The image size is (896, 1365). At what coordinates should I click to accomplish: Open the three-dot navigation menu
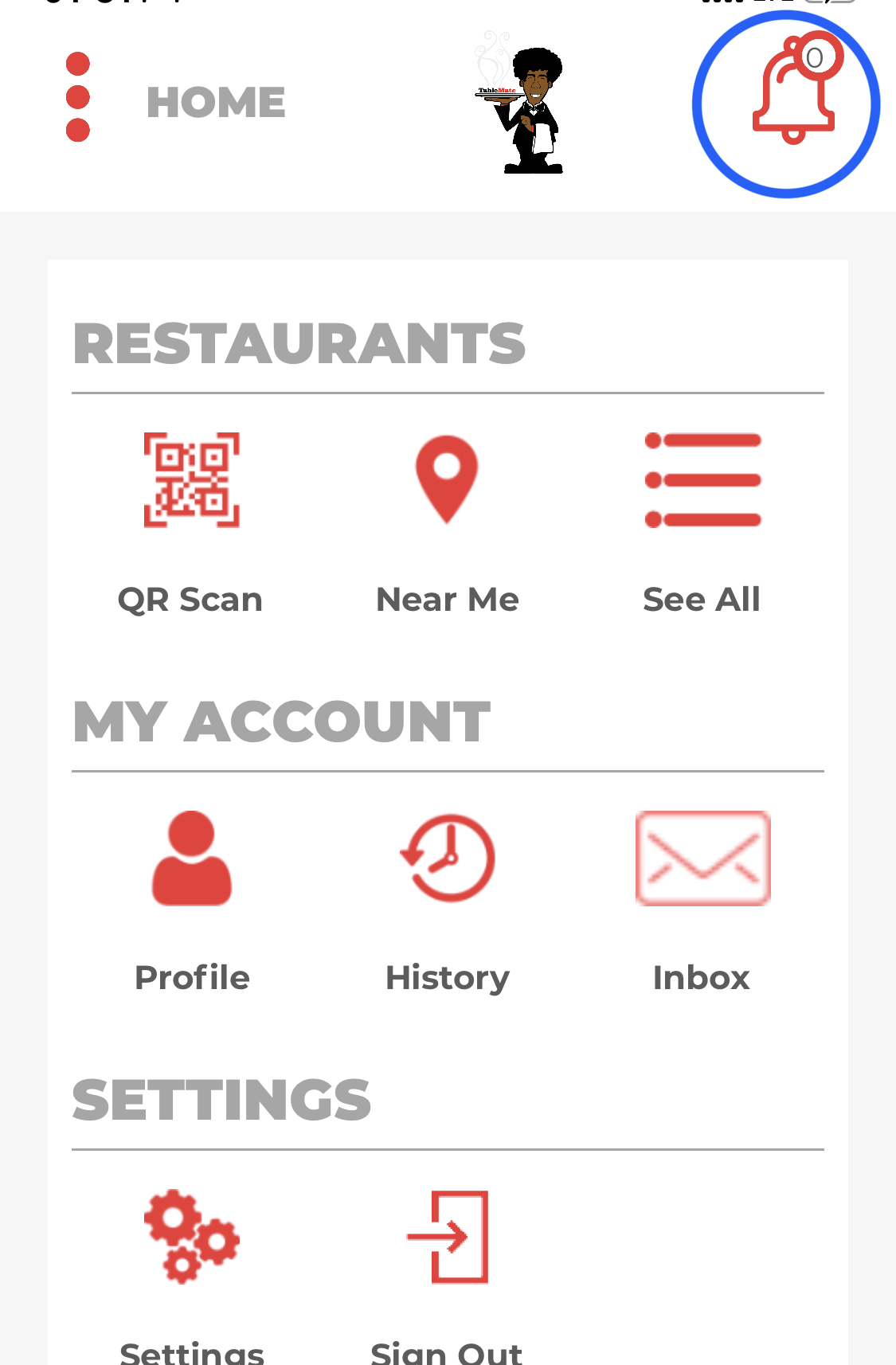[x=78, y=96]
